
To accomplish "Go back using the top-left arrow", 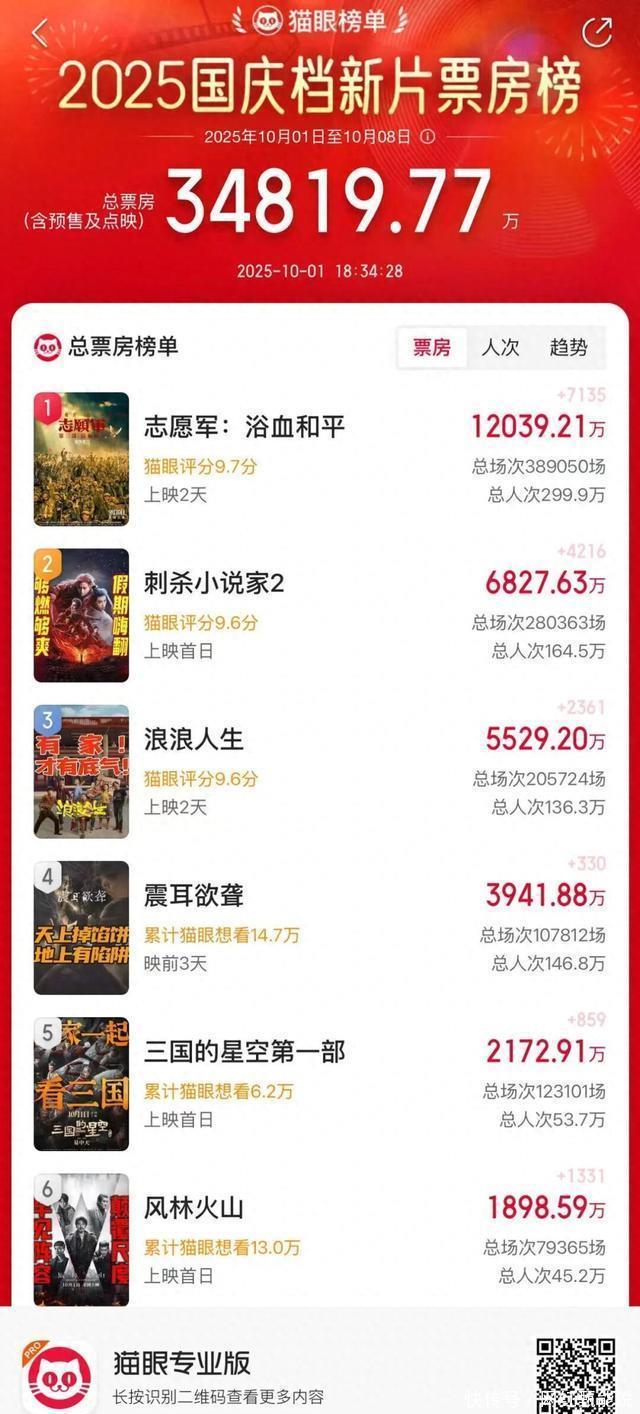I will click(x=40, y=32).
